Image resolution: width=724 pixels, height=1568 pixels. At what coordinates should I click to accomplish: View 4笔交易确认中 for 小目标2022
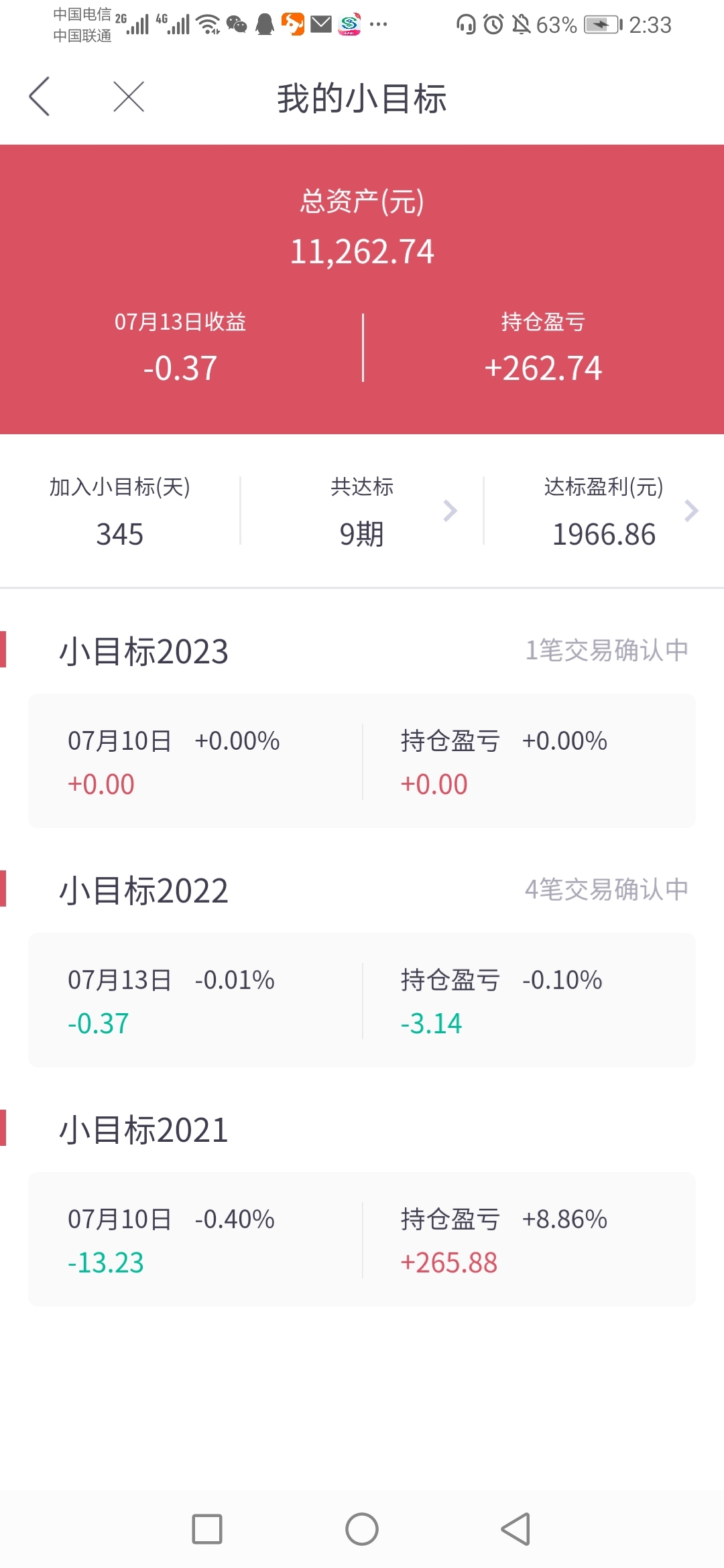607,889
